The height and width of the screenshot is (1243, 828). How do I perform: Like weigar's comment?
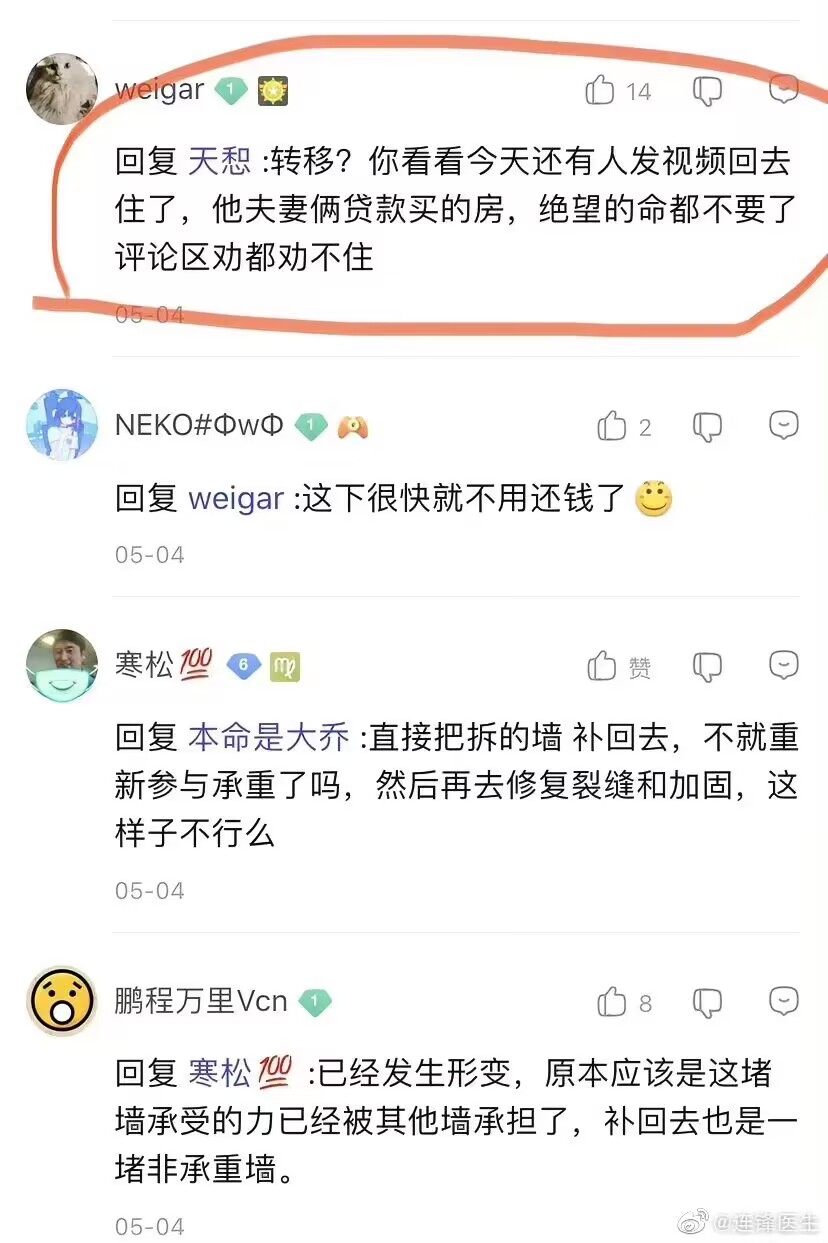(600, 91)
